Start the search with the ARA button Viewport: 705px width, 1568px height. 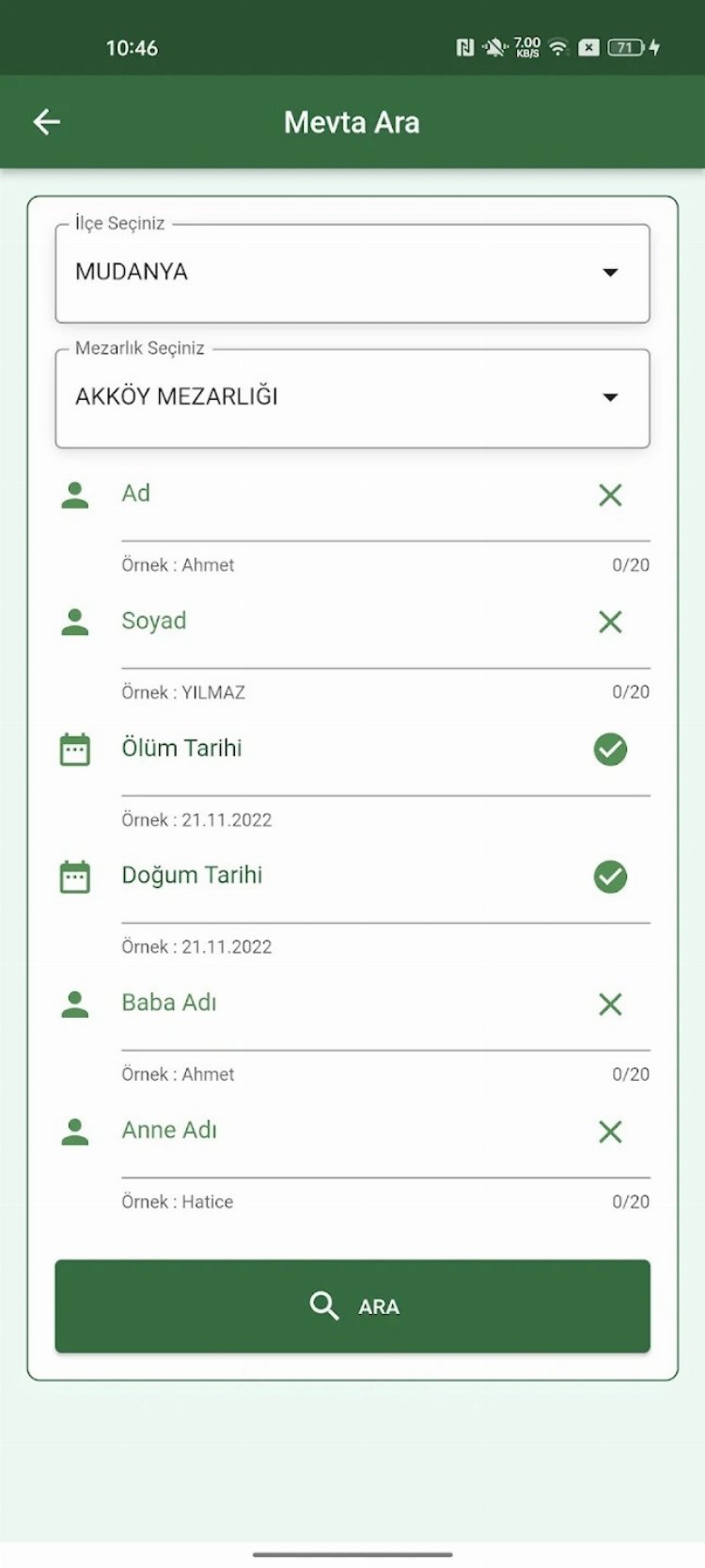[352, 1307]
